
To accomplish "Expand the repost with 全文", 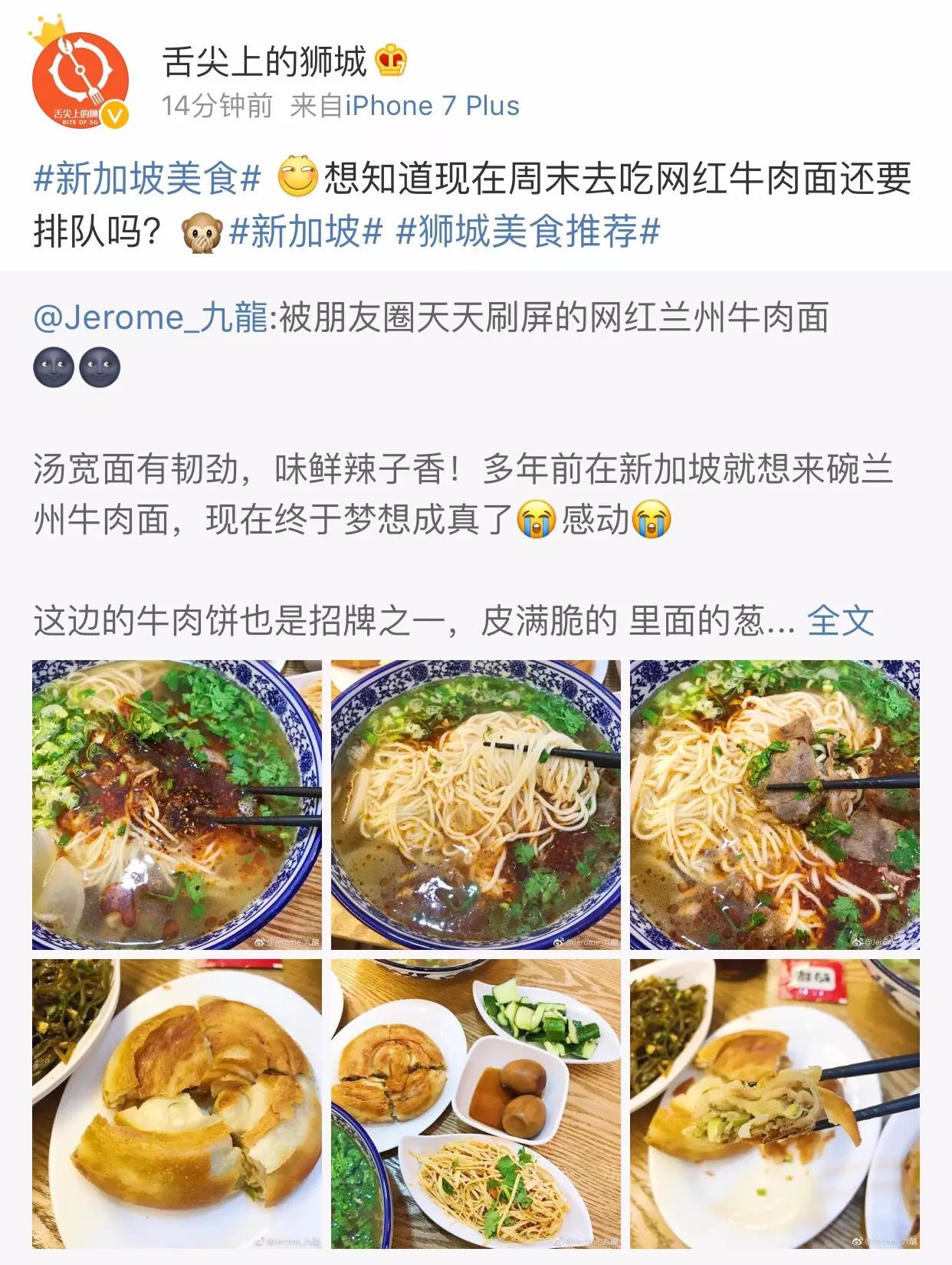I will tap(840, 620).
